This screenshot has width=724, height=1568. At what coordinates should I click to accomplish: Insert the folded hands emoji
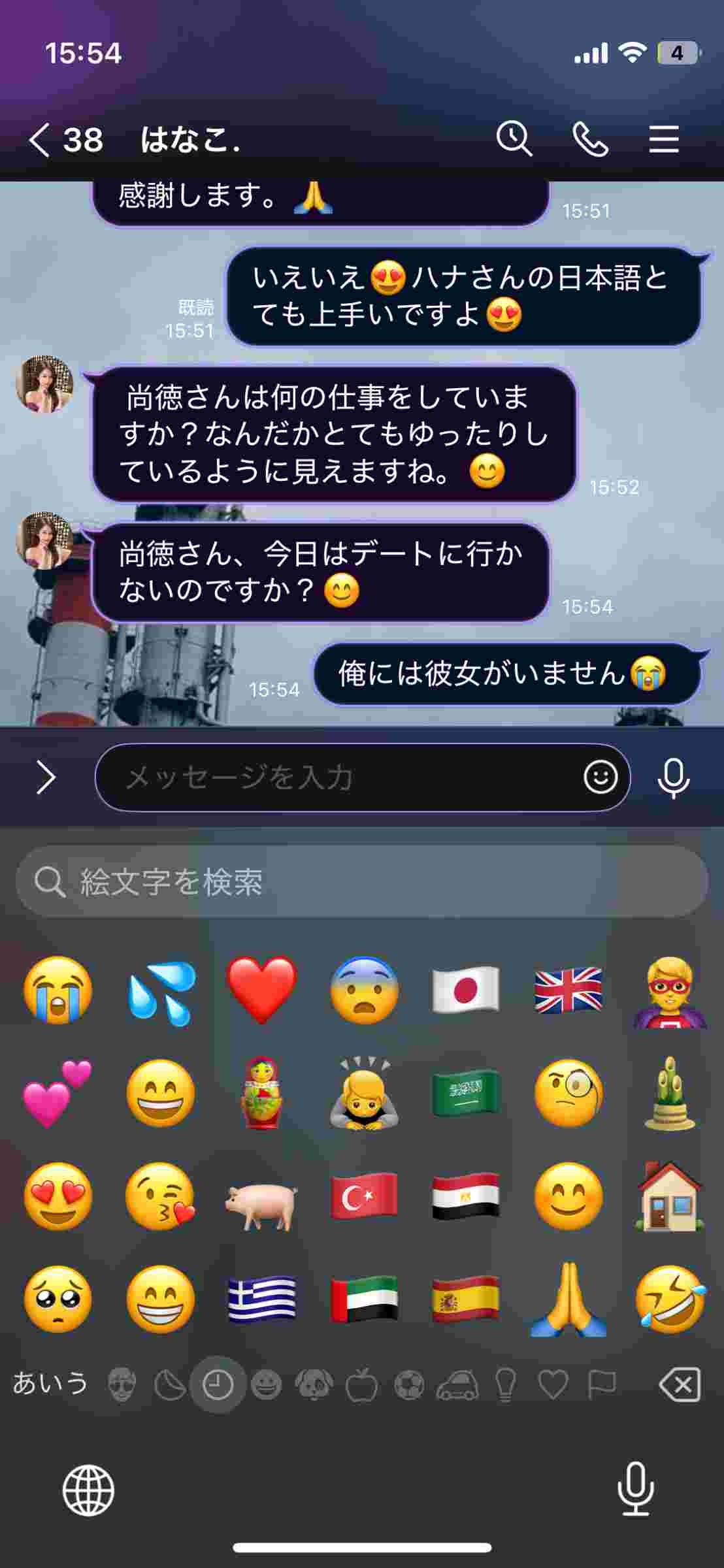pyautogui.click(x=568, y=1298)
